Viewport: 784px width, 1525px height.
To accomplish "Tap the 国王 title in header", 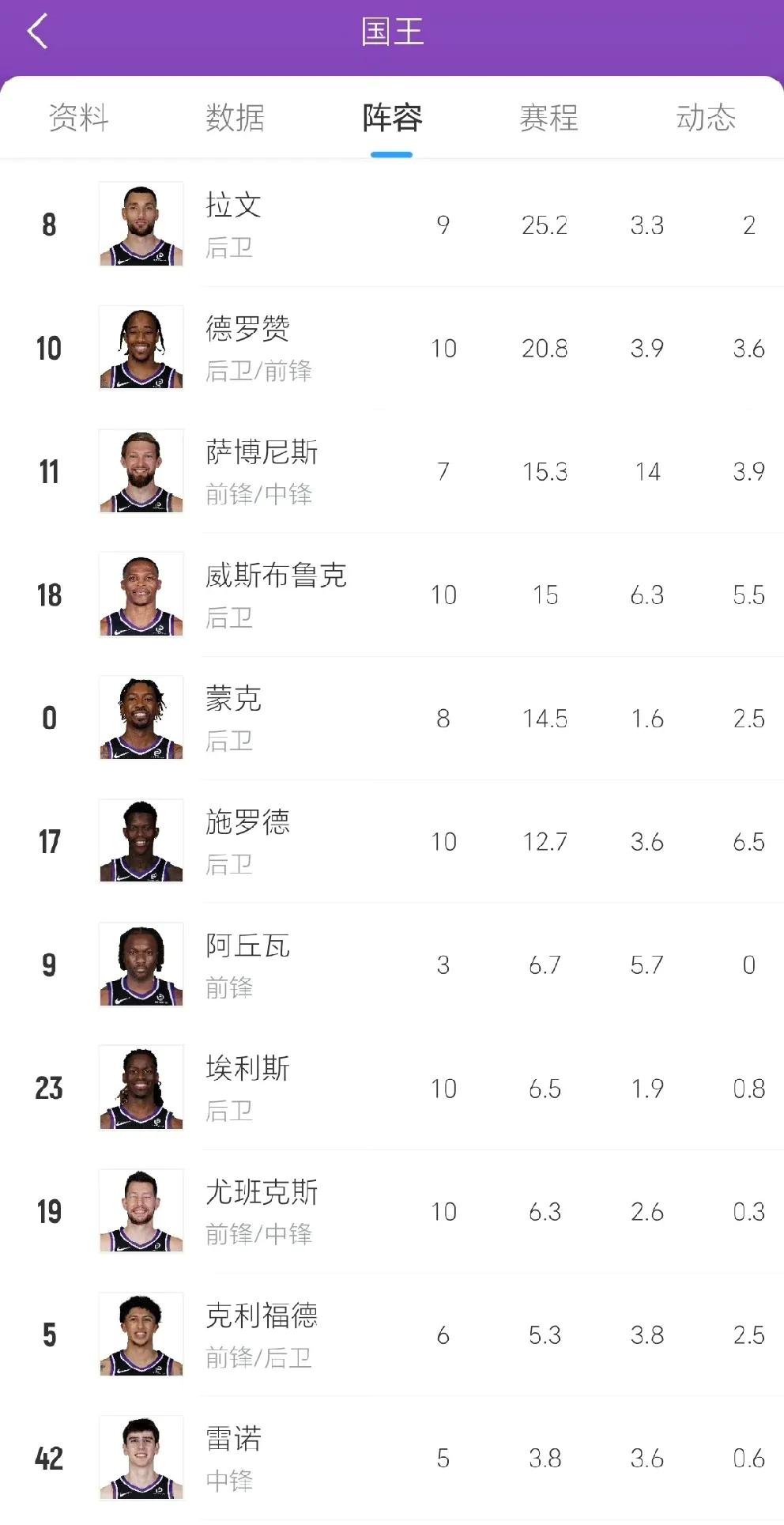I will (392, 32).
